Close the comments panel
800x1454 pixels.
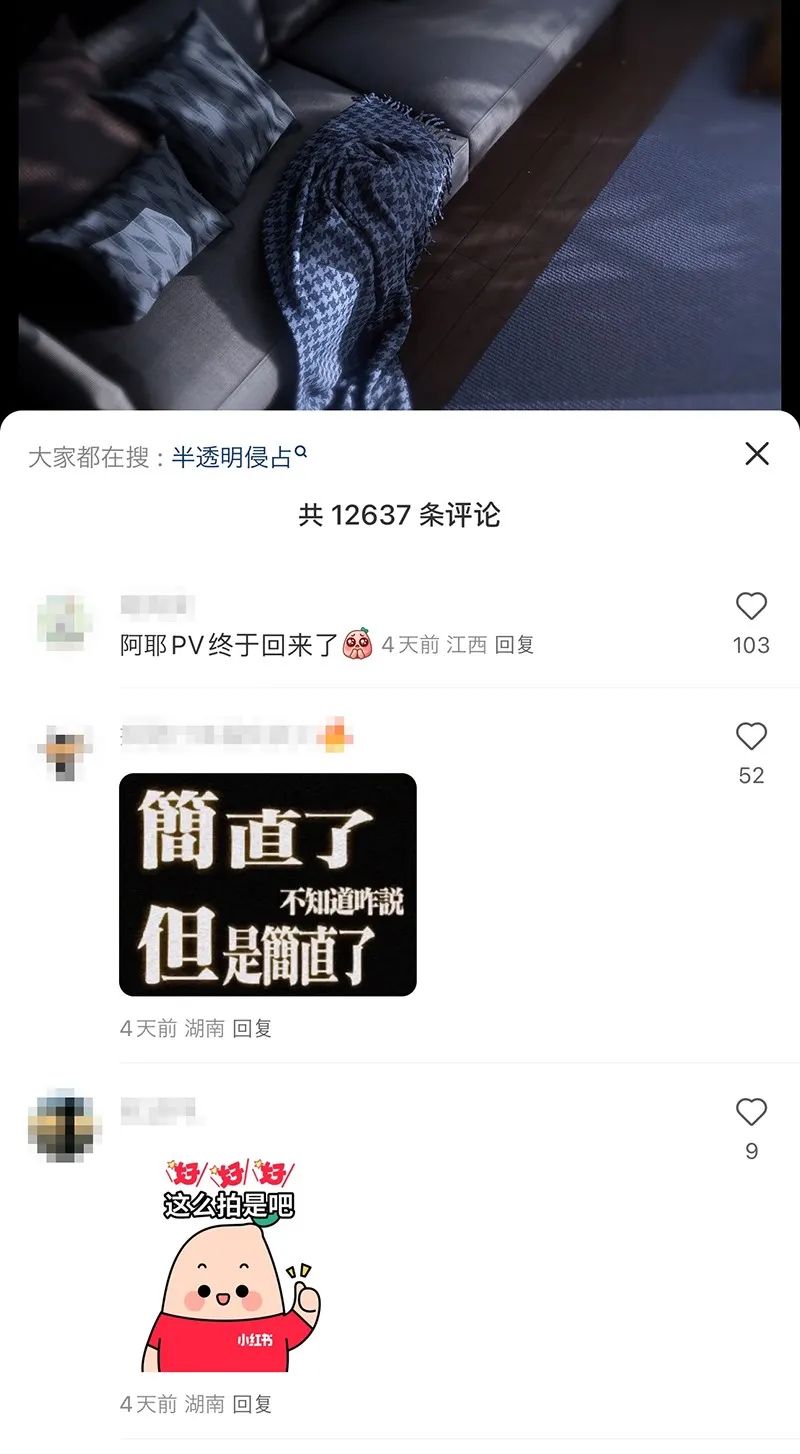tap(757, 454)
